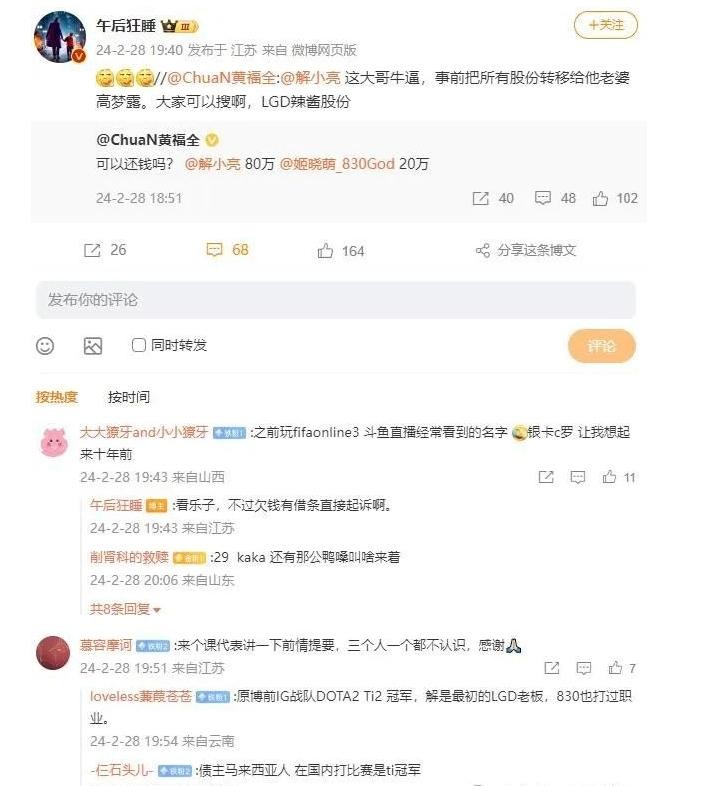Attach an image to the comment
This screenshot has height=786, width=723.
coord(93,346)
